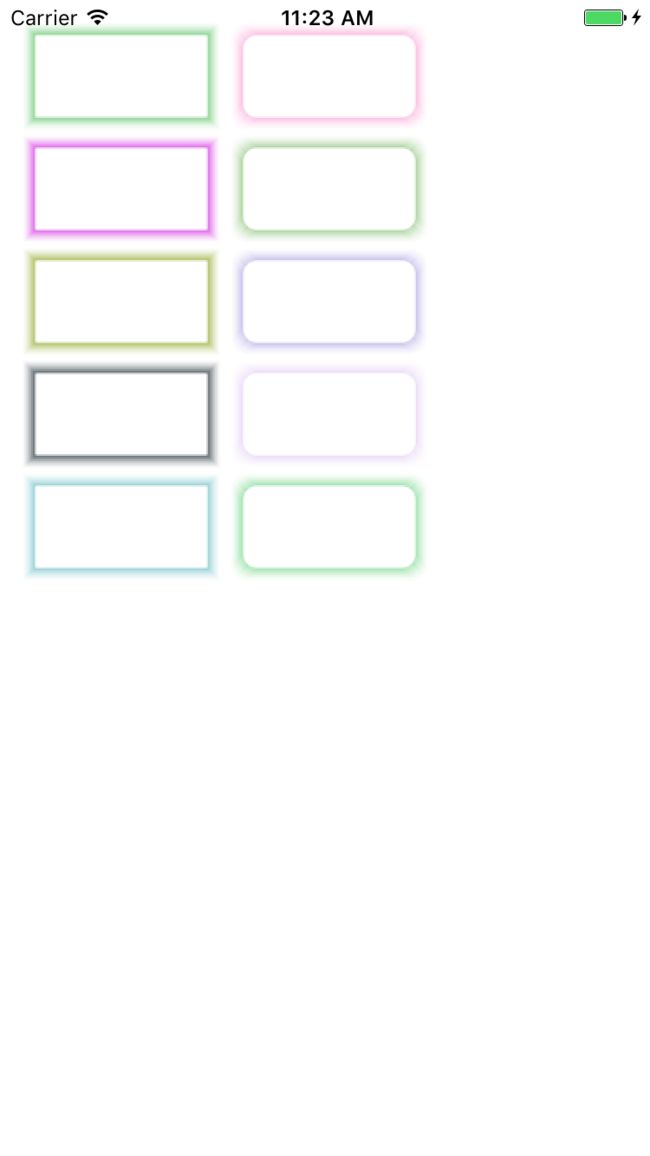The width and height of the screenshot is (650, 1156).
Task: Select the olive-yellow bordered box
Action: pos(122,302)
